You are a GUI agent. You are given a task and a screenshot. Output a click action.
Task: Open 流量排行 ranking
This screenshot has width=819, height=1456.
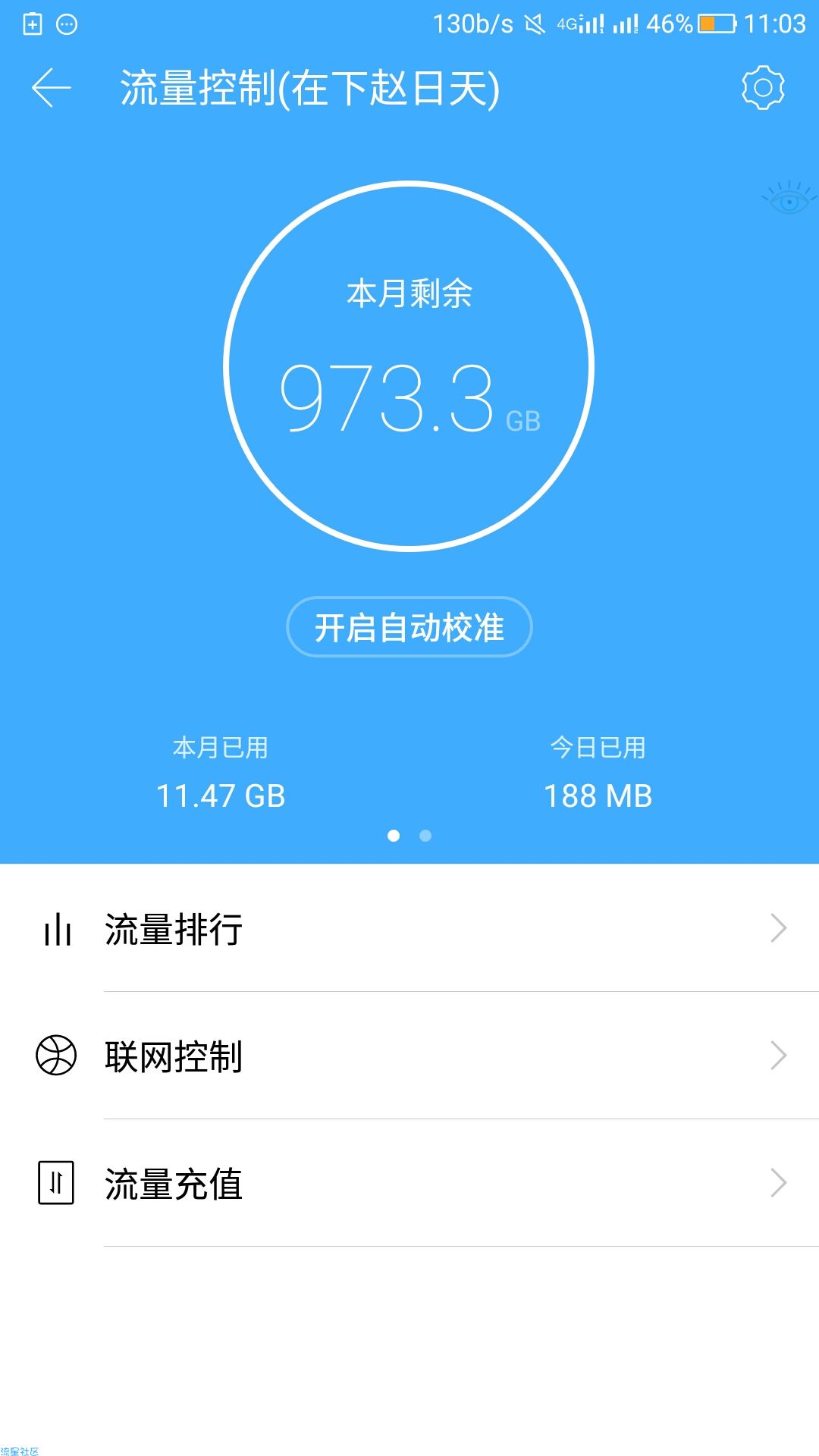click(x=409, y=928)
